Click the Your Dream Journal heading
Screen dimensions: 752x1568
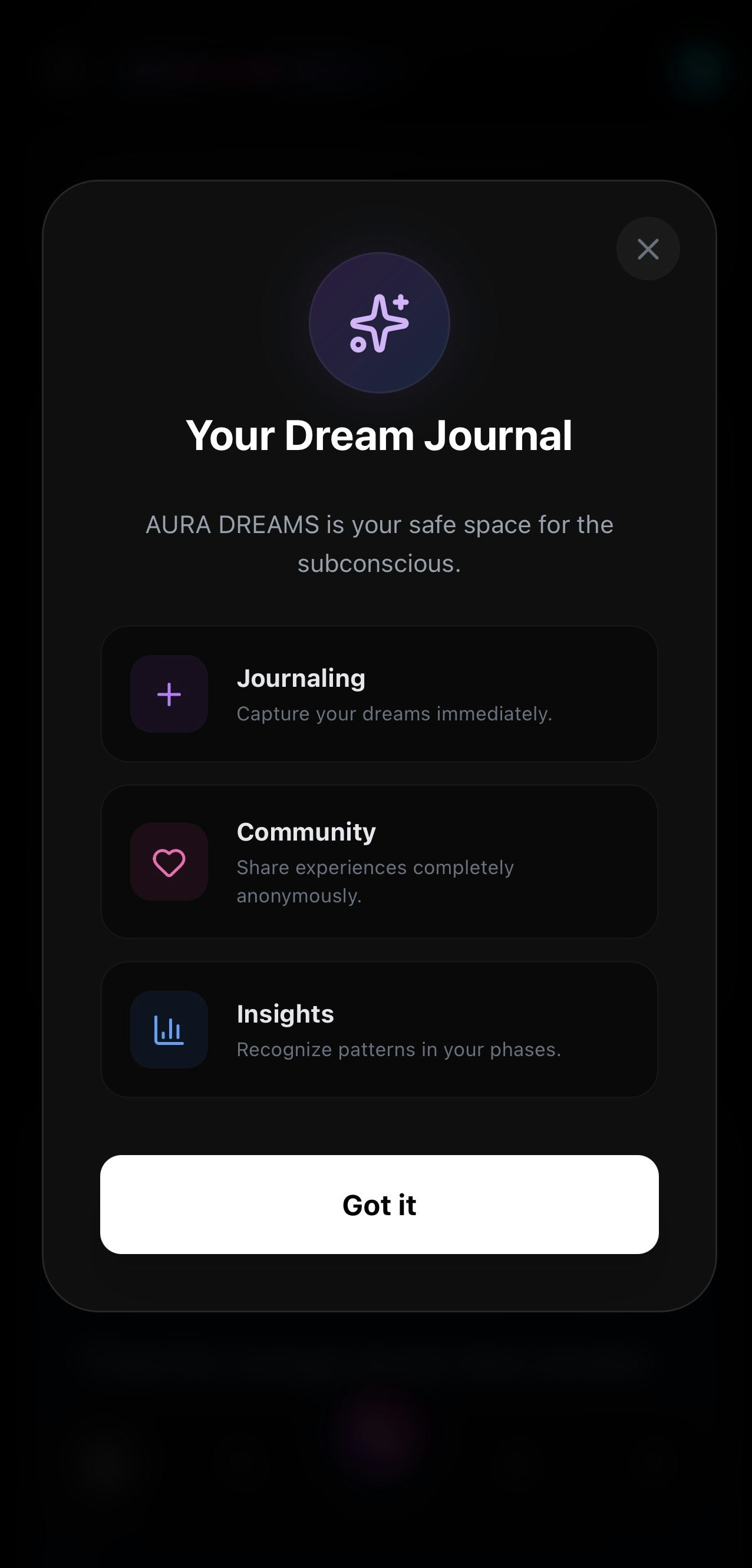(380, 435)
